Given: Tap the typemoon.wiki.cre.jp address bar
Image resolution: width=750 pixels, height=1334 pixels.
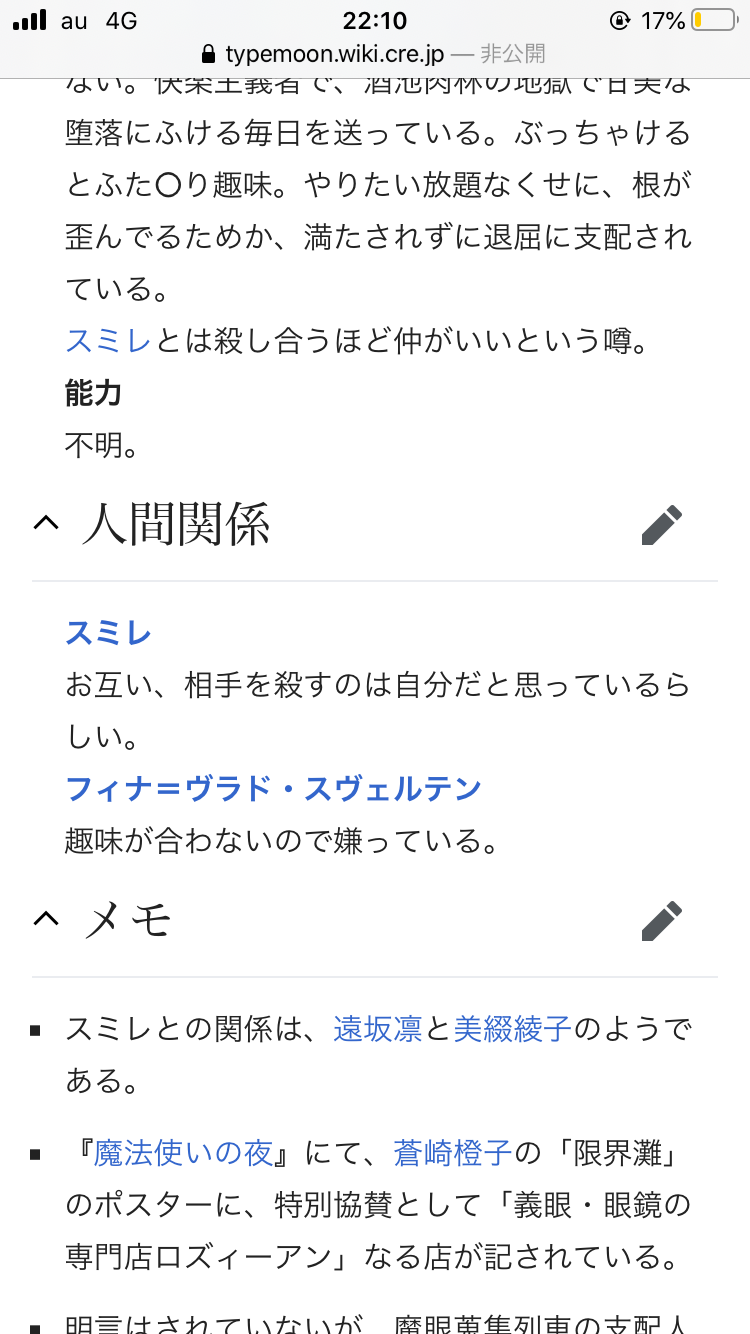Looking at the screenshot, I should click(374, 54).
